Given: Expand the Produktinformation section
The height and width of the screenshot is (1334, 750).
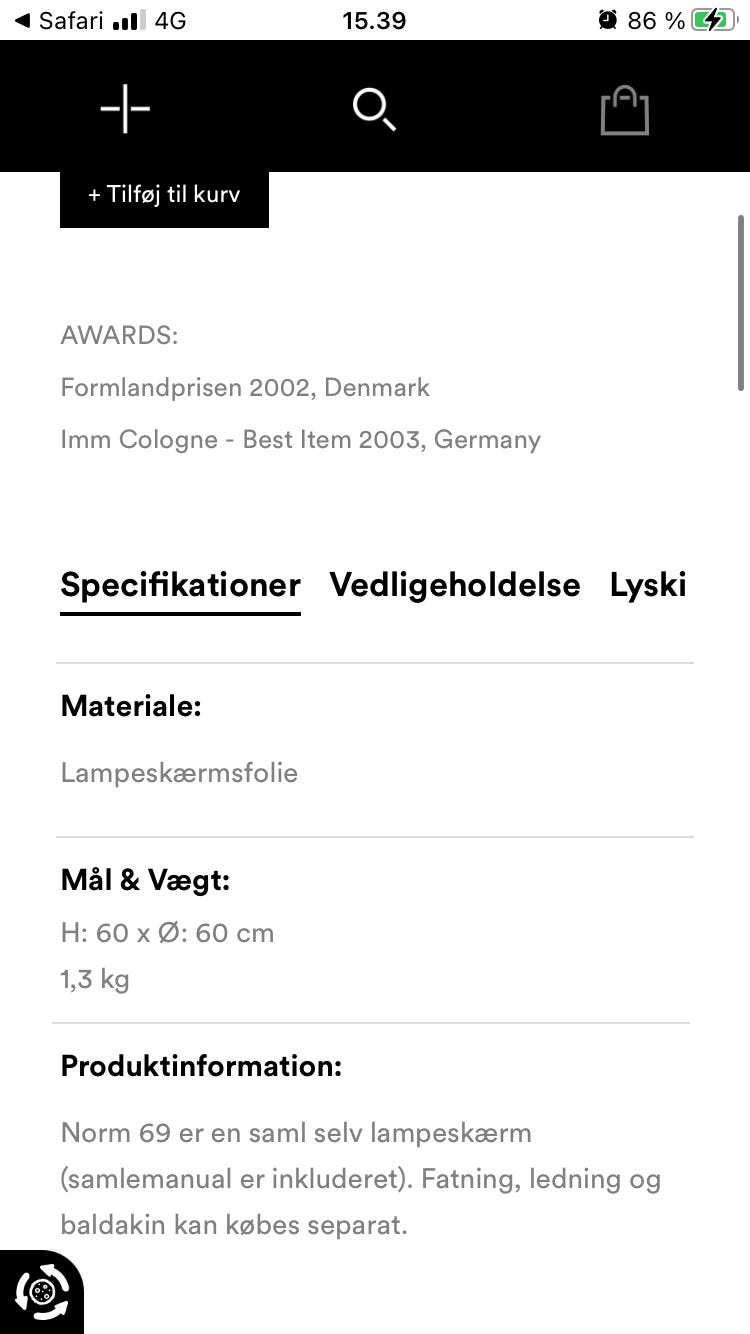Looking at the screenshot, I should tap(201, 1066).
